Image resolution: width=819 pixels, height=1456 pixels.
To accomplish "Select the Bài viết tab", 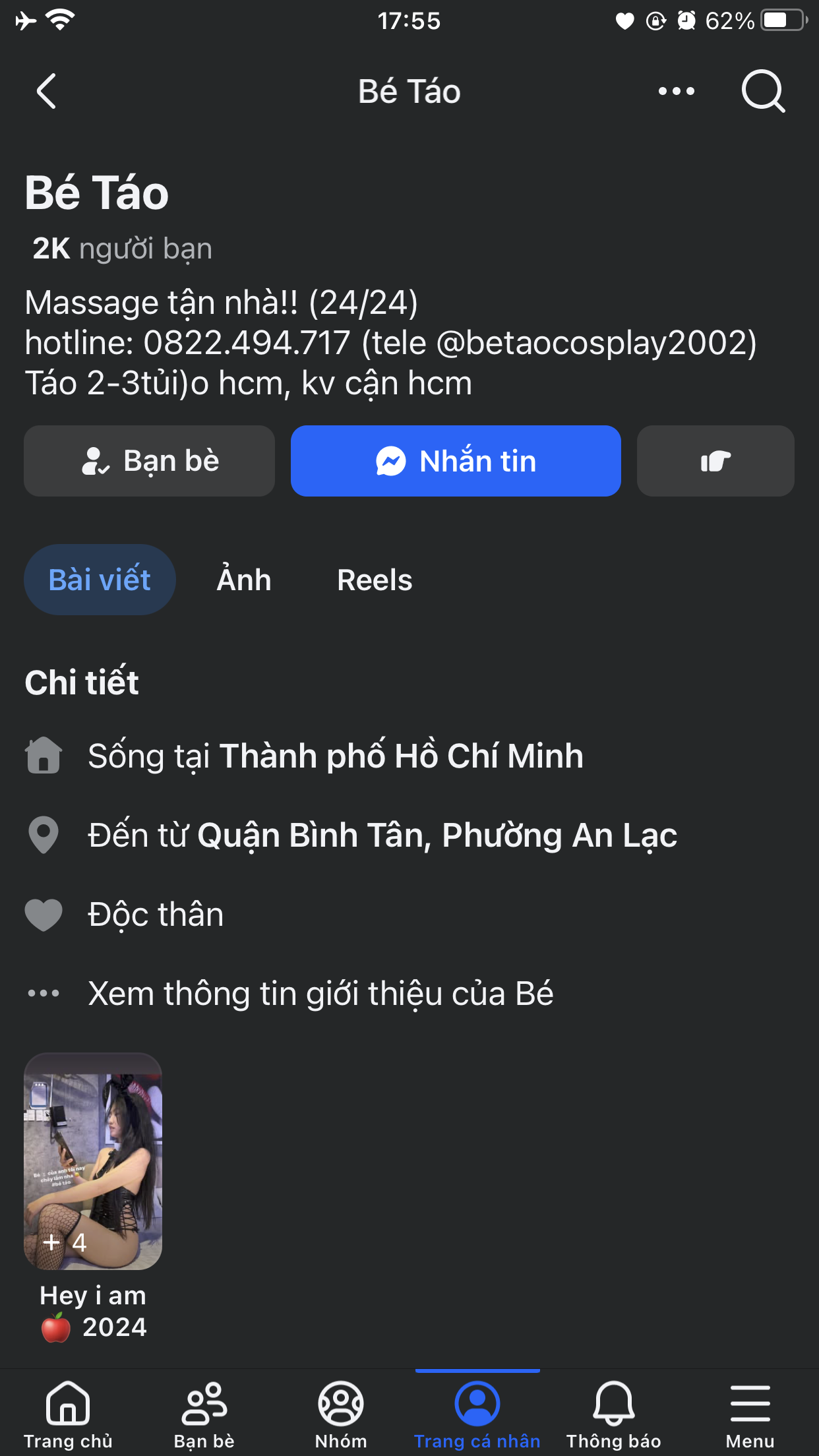I will 100,580.
